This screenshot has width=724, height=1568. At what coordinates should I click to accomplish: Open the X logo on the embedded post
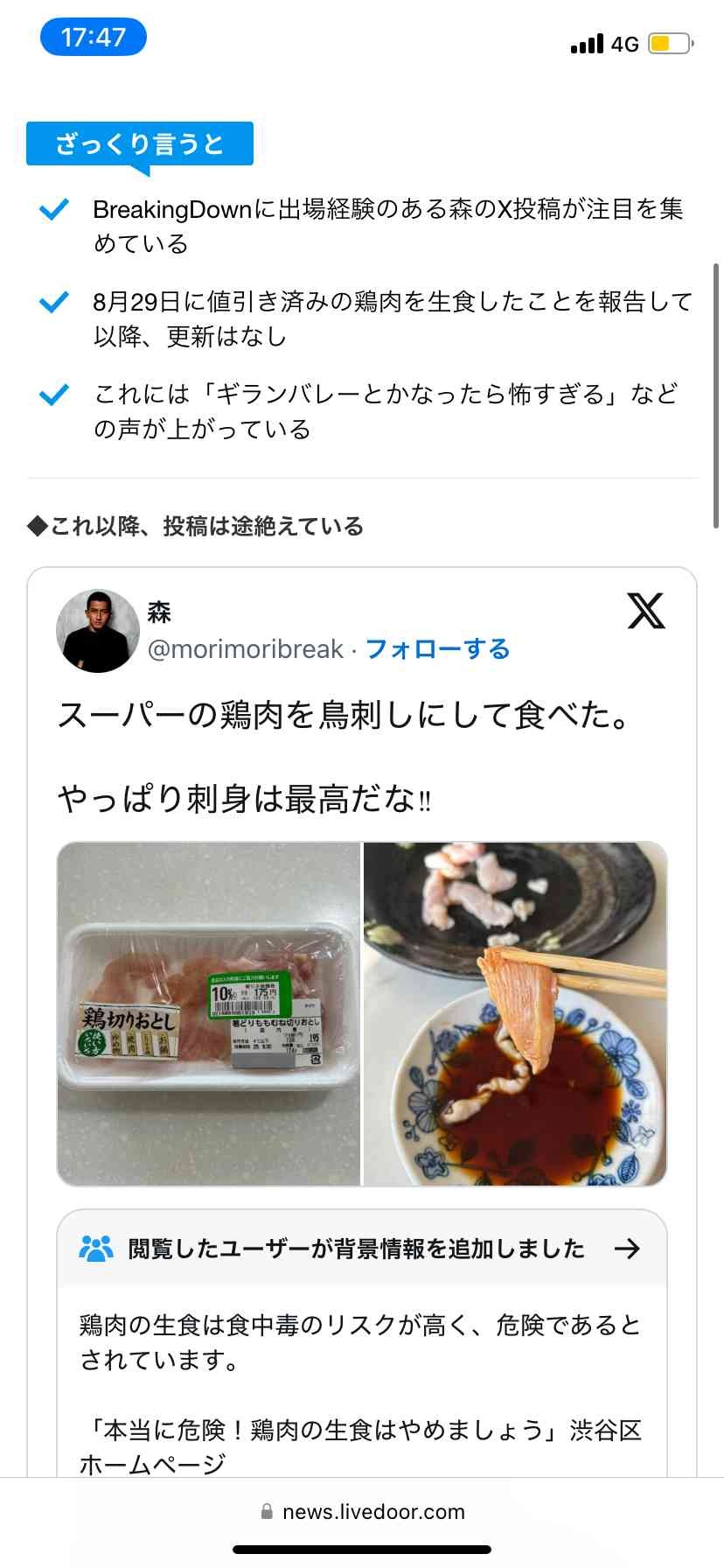(646, 611)
